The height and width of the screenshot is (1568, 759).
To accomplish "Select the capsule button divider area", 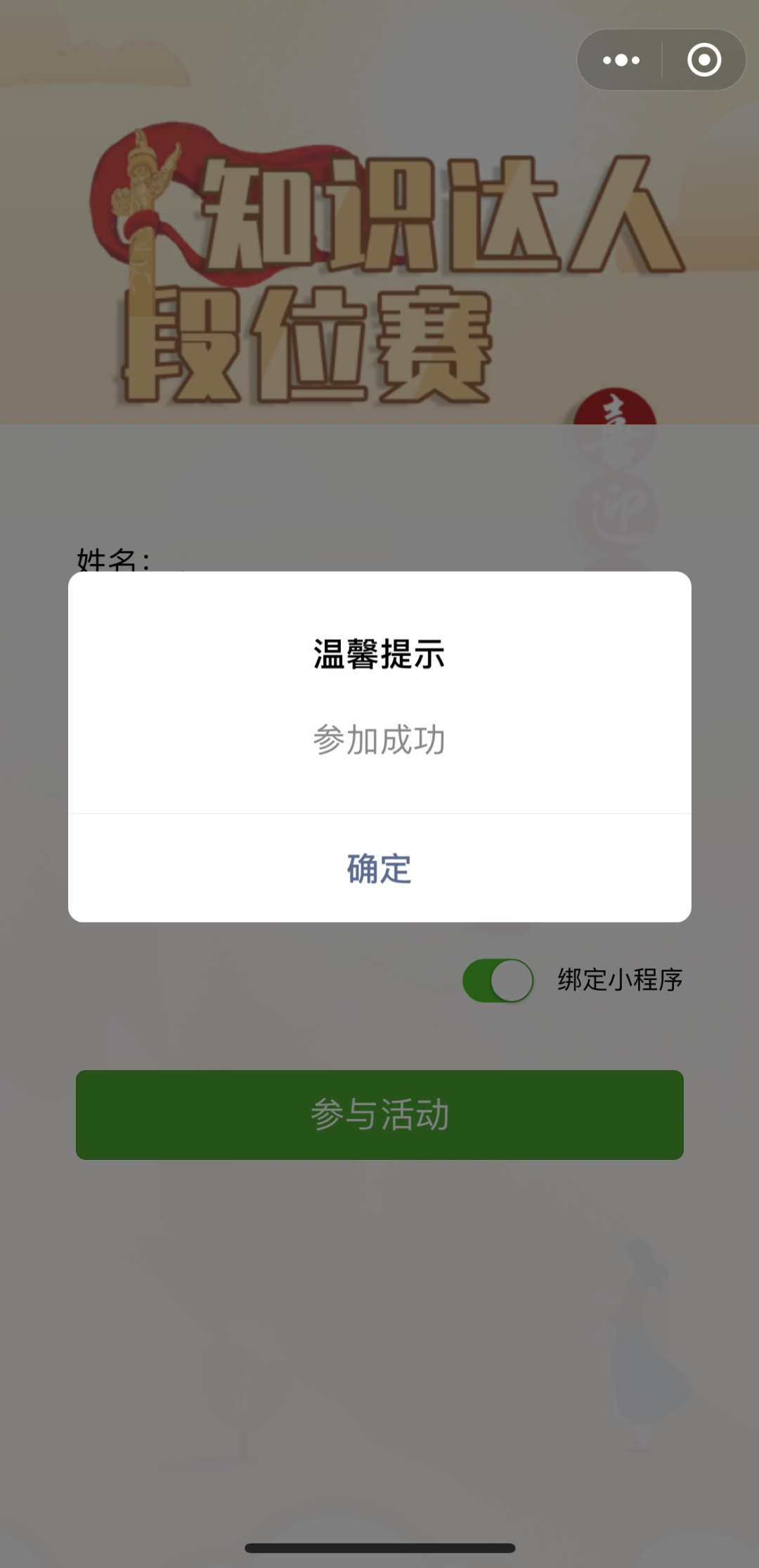I will coord(661,60).
